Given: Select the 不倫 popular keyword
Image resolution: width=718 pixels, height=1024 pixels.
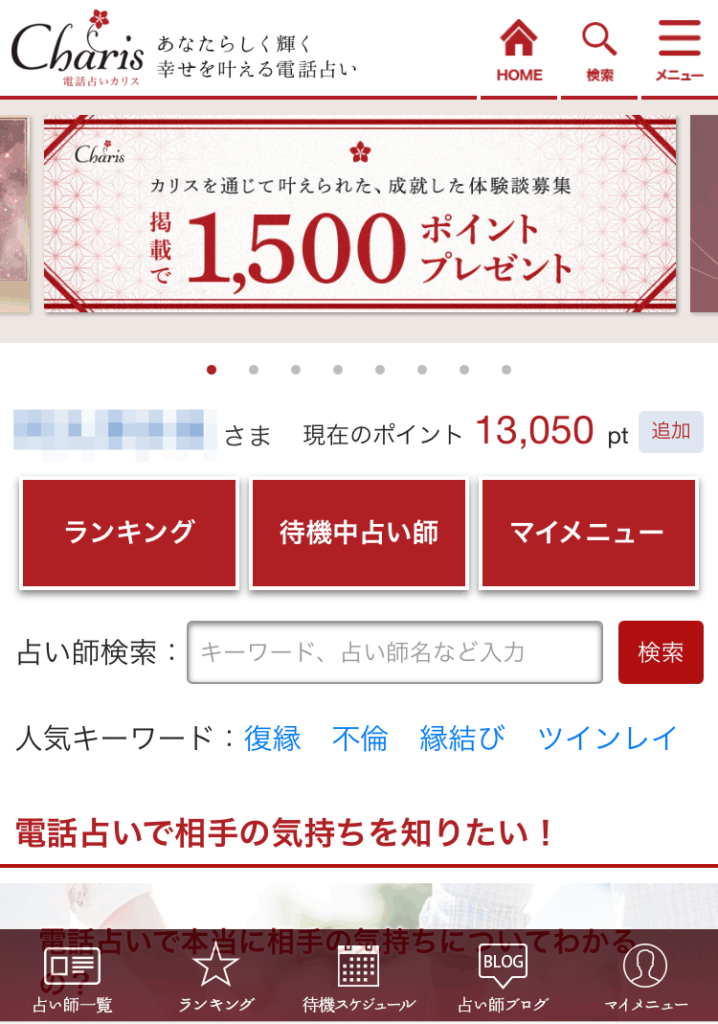Looking at the screenshot, I should pyautogui.click(x=360, y=739).
